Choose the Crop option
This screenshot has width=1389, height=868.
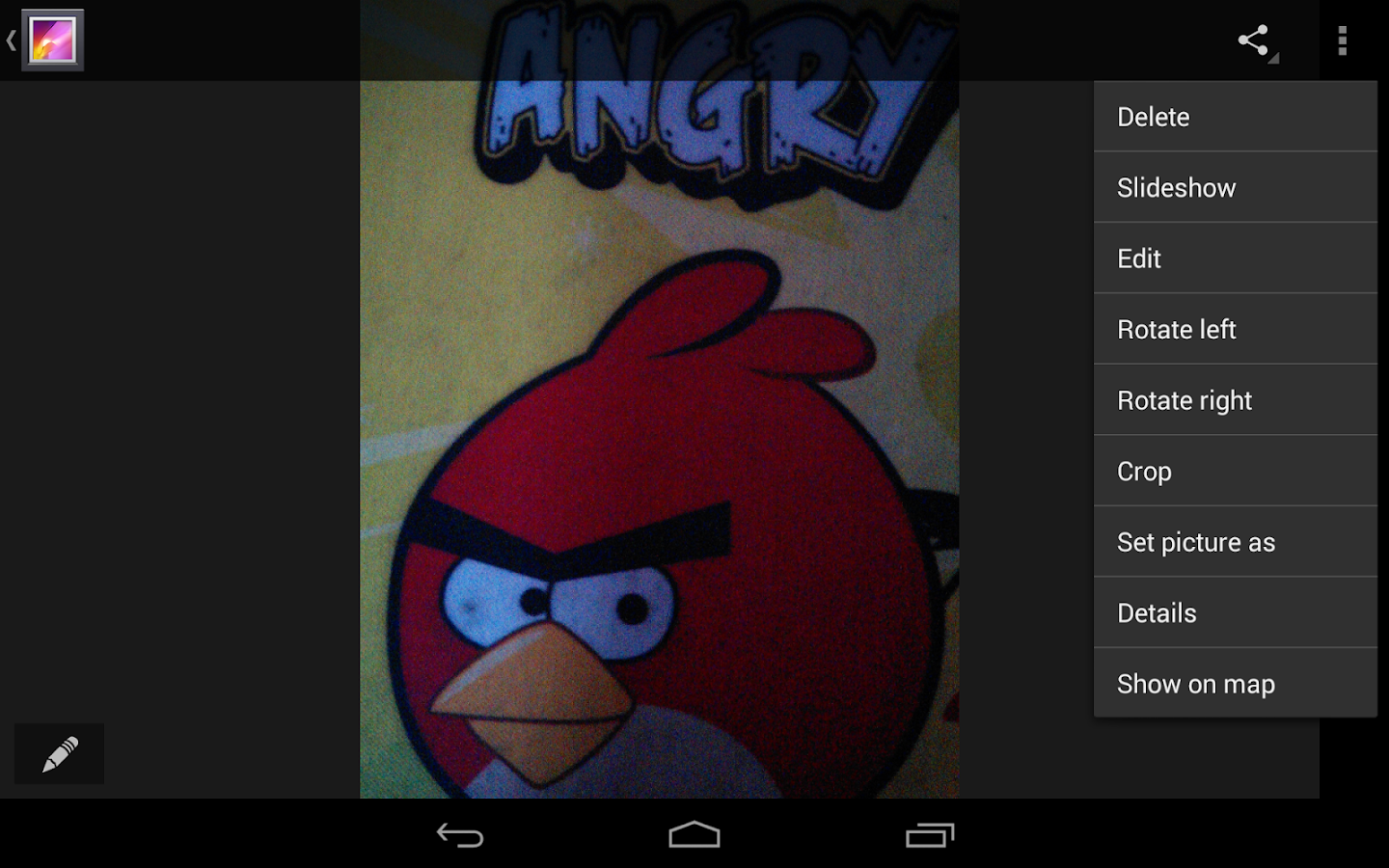point(1235,472)
